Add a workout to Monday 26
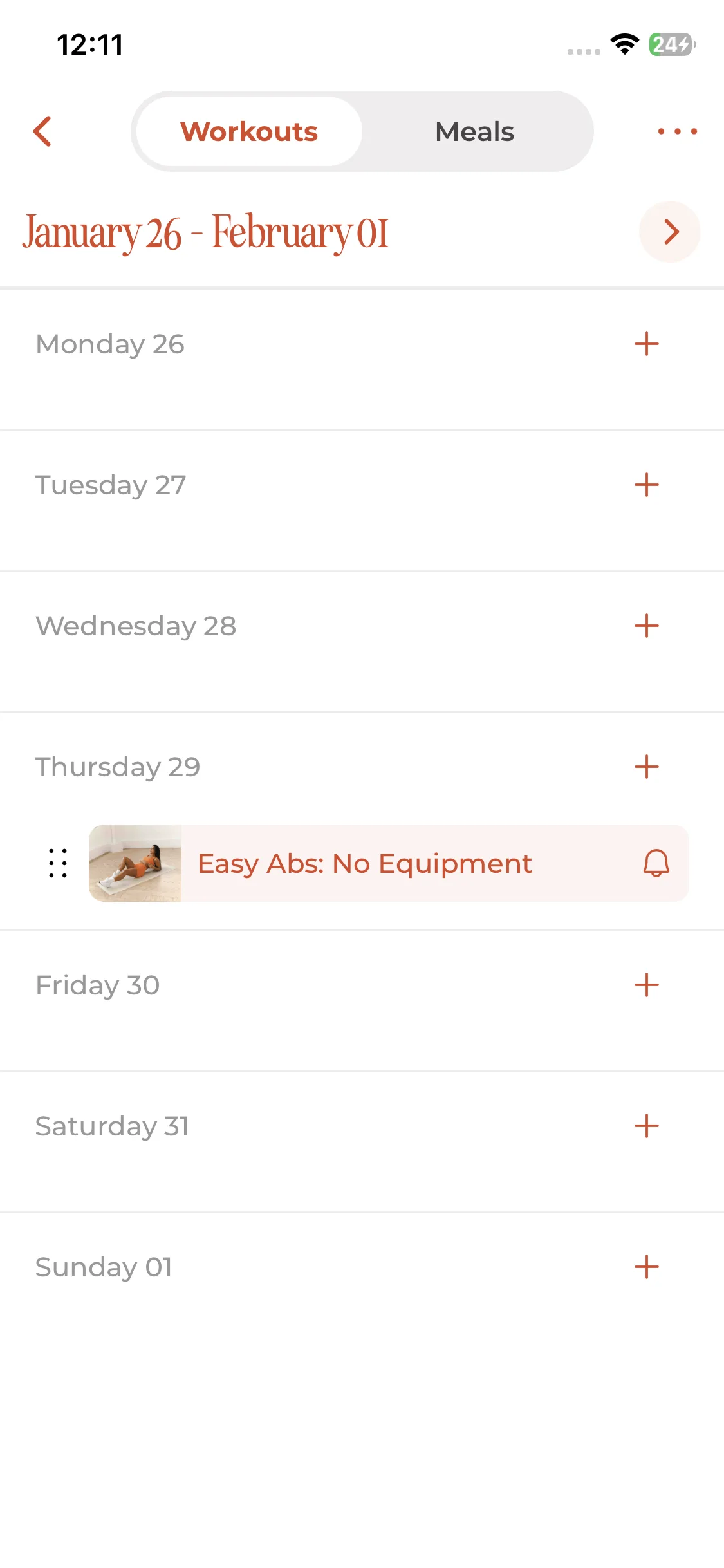 coord(646,344)
